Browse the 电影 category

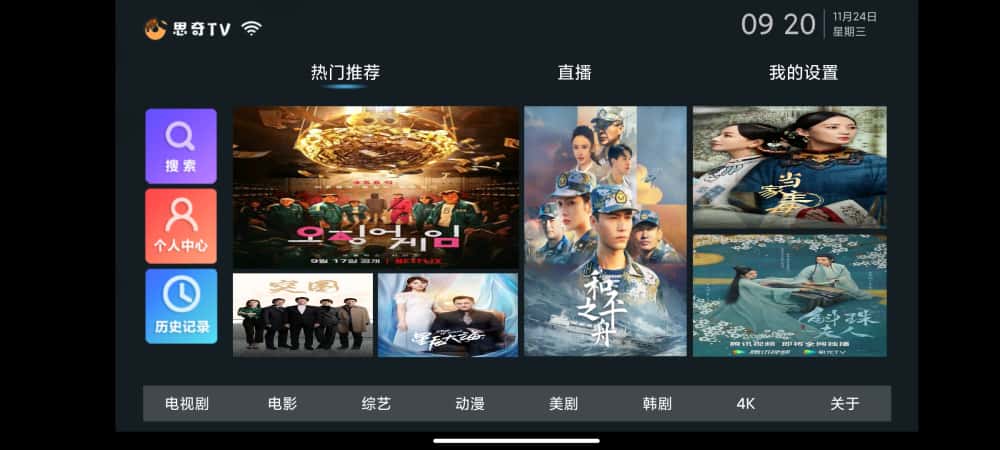282,404
